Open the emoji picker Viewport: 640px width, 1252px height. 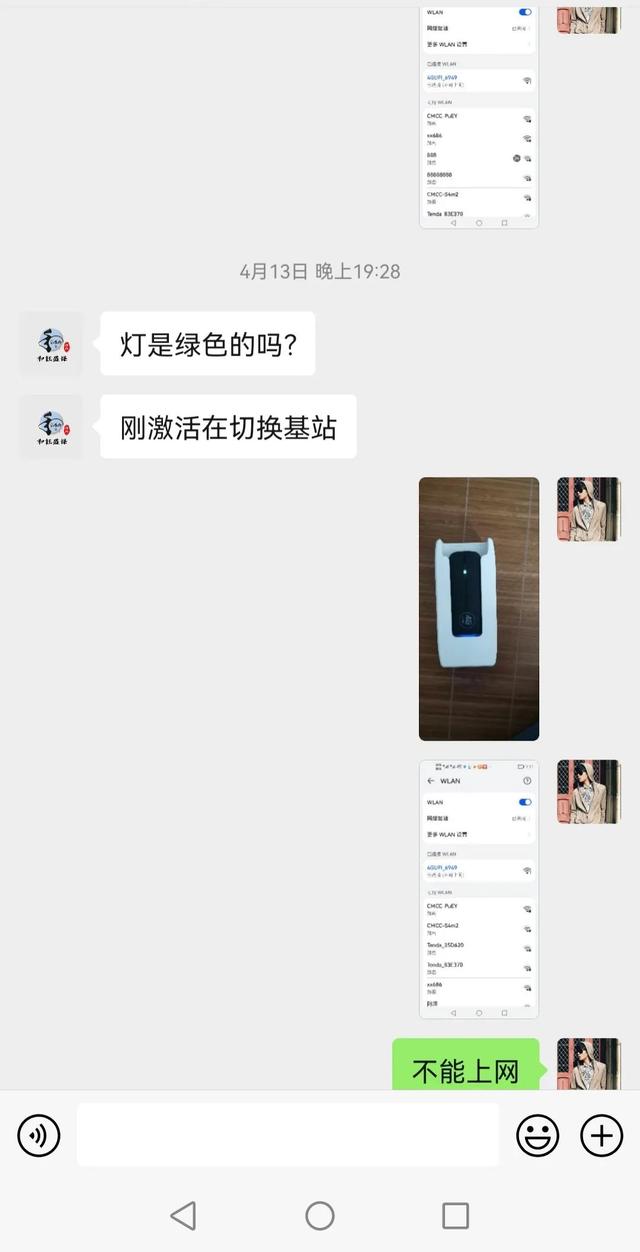[537, 1135]
